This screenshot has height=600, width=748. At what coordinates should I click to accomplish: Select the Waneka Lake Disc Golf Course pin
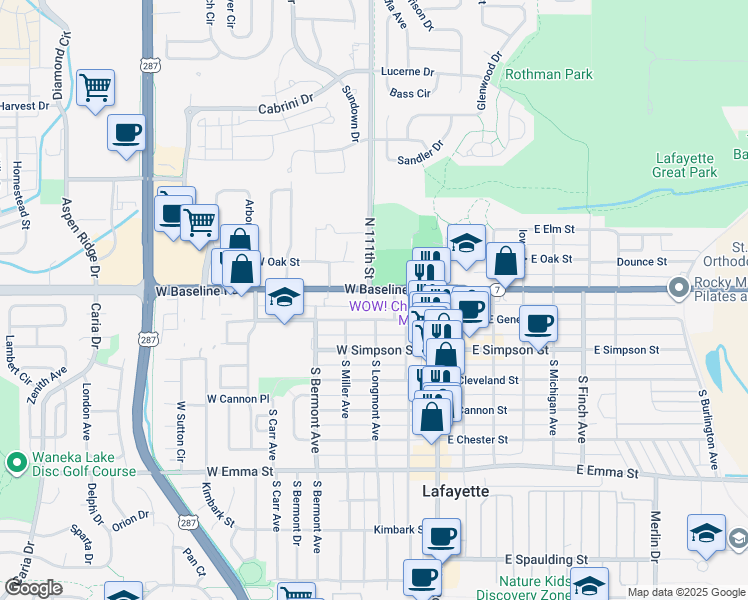pos(16,463)
